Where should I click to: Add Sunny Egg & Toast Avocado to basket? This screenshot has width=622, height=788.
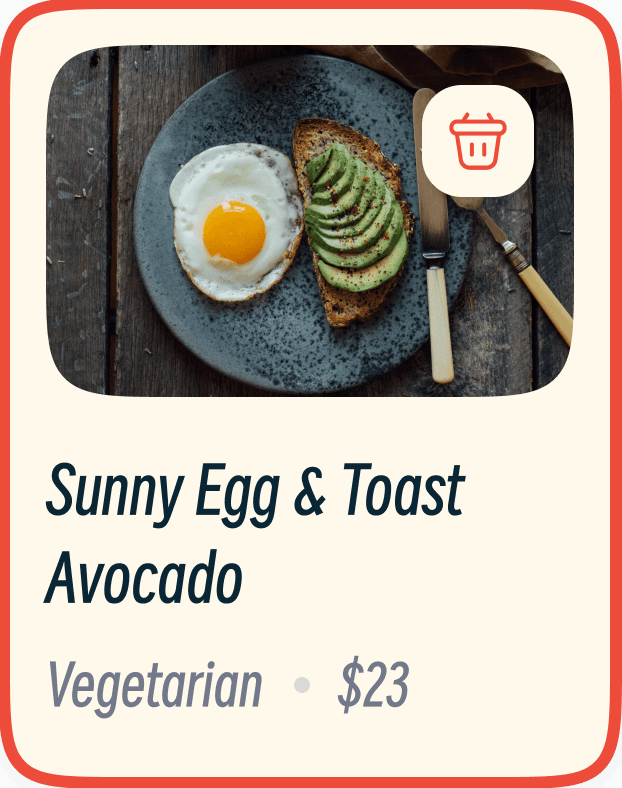(x=478, y=141)
